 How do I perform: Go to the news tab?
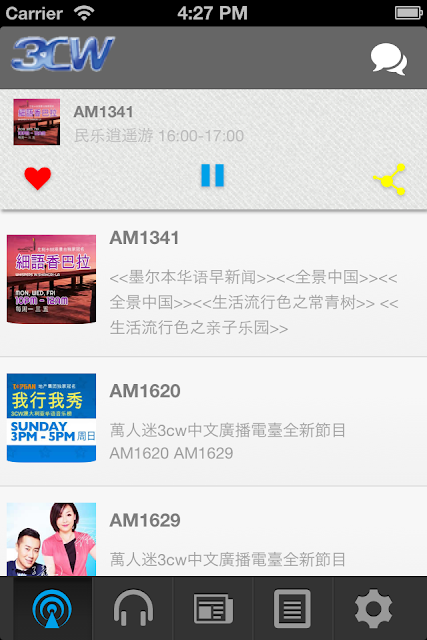coord(213,608)
